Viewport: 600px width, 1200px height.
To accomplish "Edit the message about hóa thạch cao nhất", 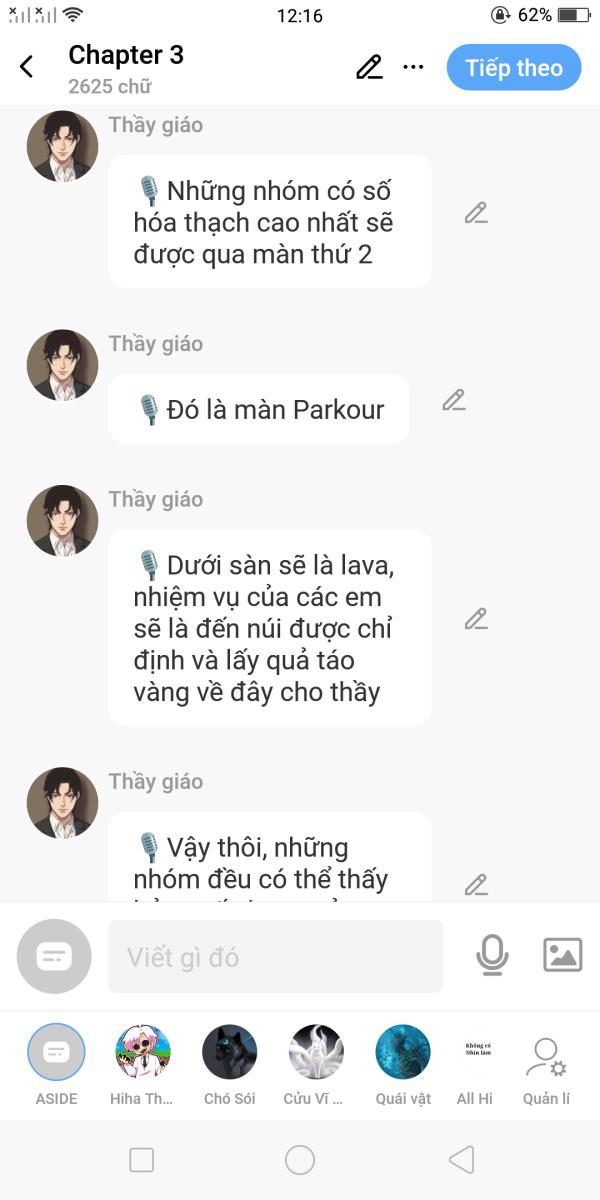I will click(x=476, y=213).
